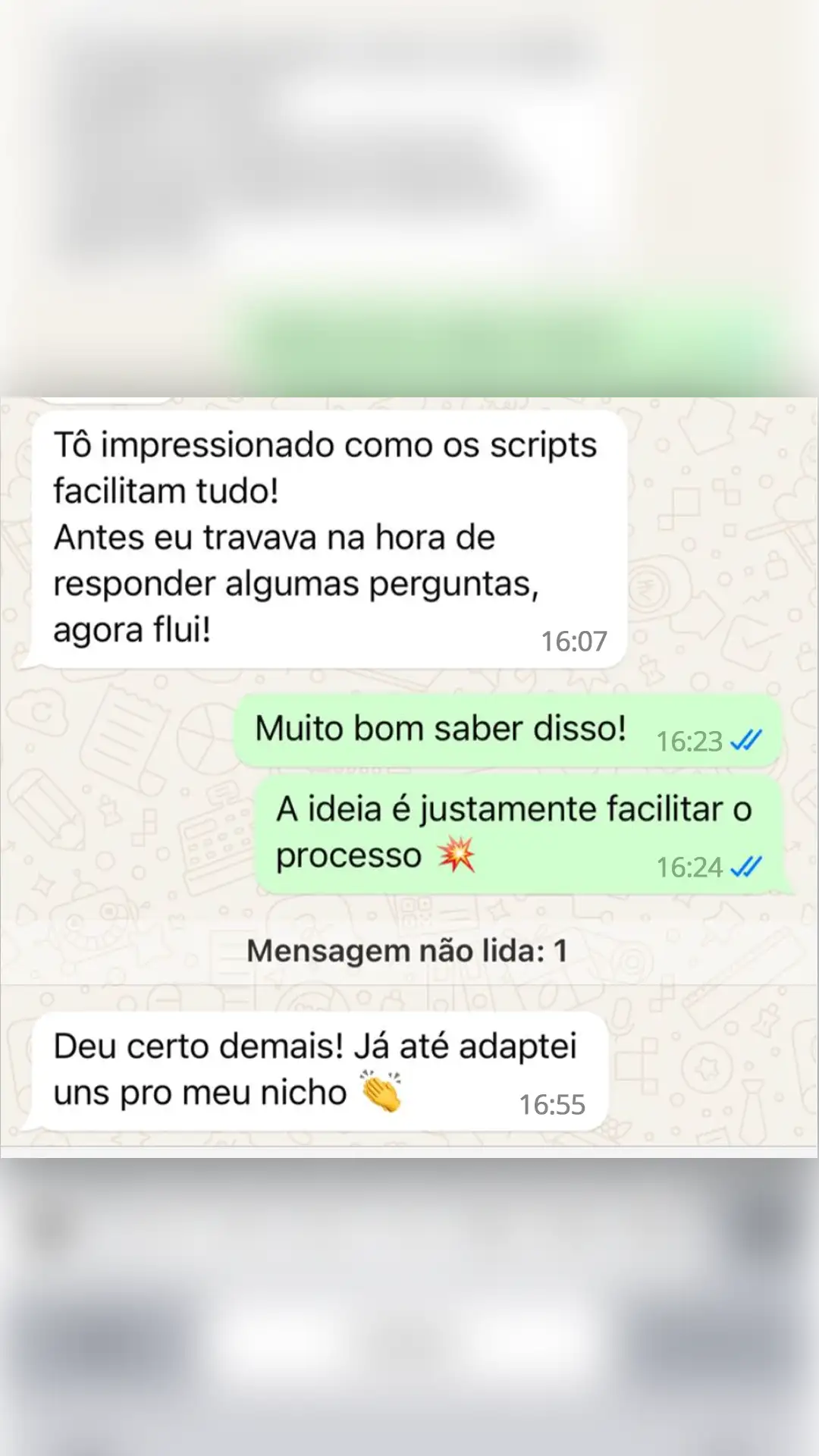The width and height of the screenshot is (819, 1456).
Task: Click the blue double check next to 16:24
Action: pyautogui.click(x=748, y=868)
